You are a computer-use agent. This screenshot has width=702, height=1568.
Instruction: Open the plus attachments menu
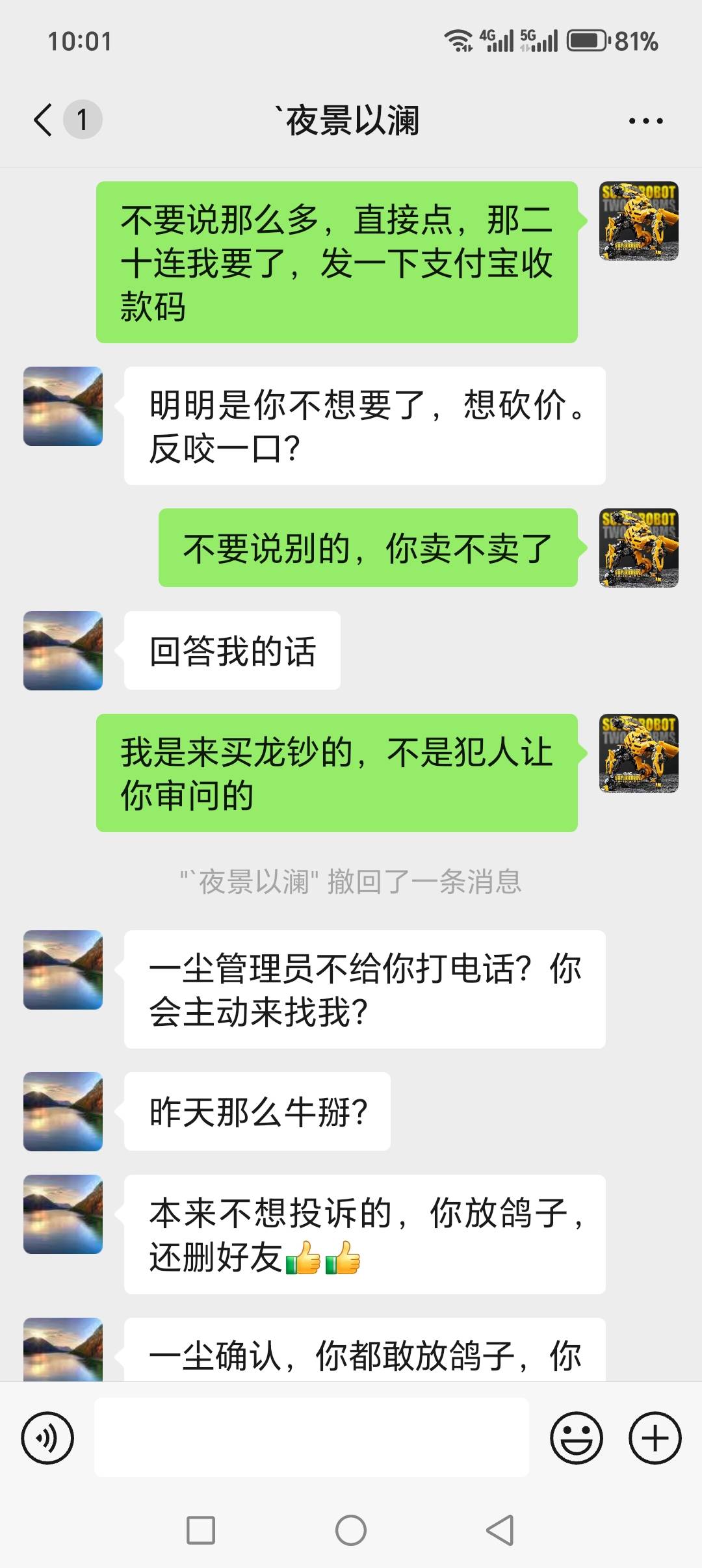tap(655, 1438)
